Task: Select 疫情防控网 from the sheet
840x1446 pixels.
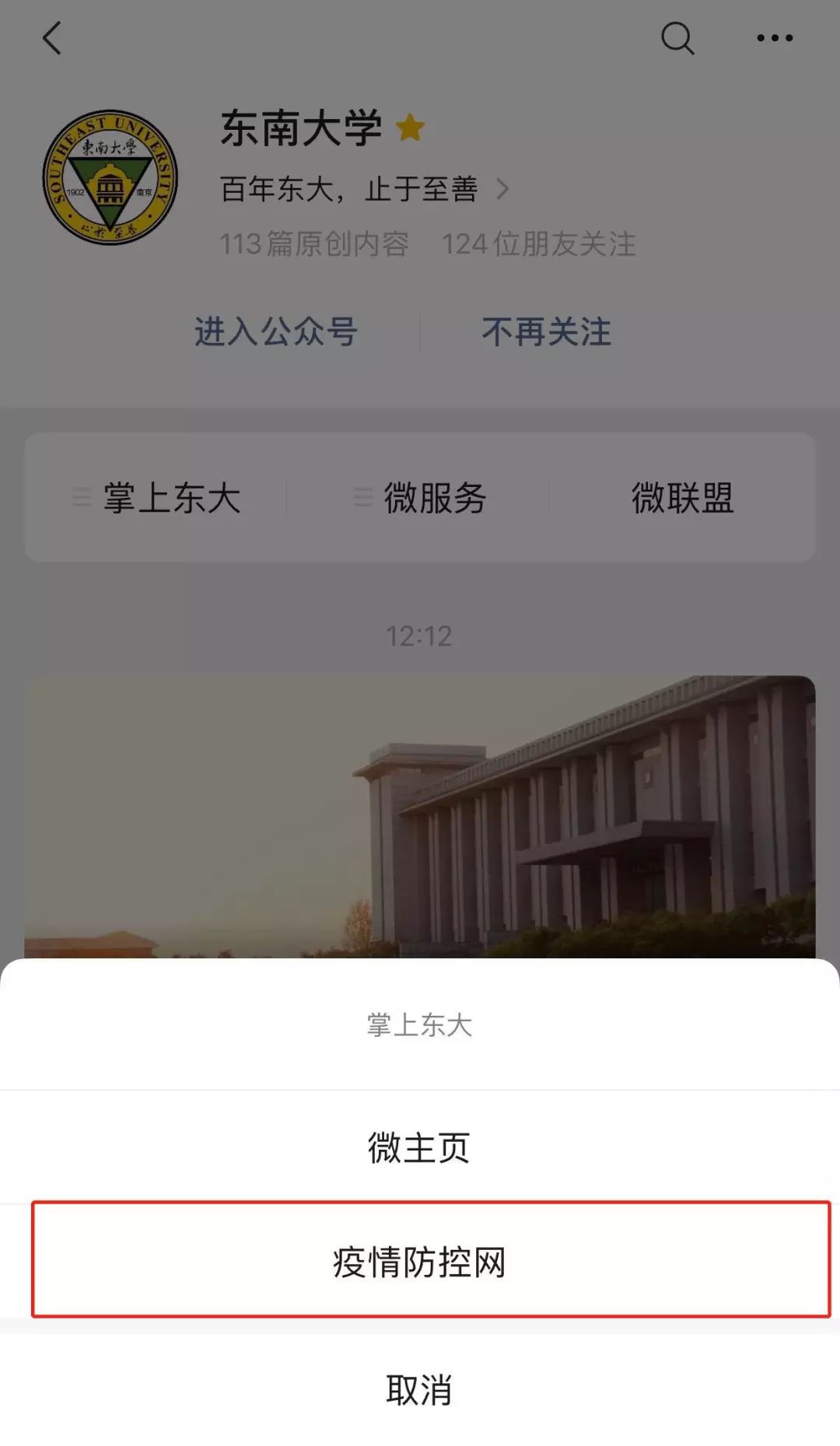Action: [420, 1261]
